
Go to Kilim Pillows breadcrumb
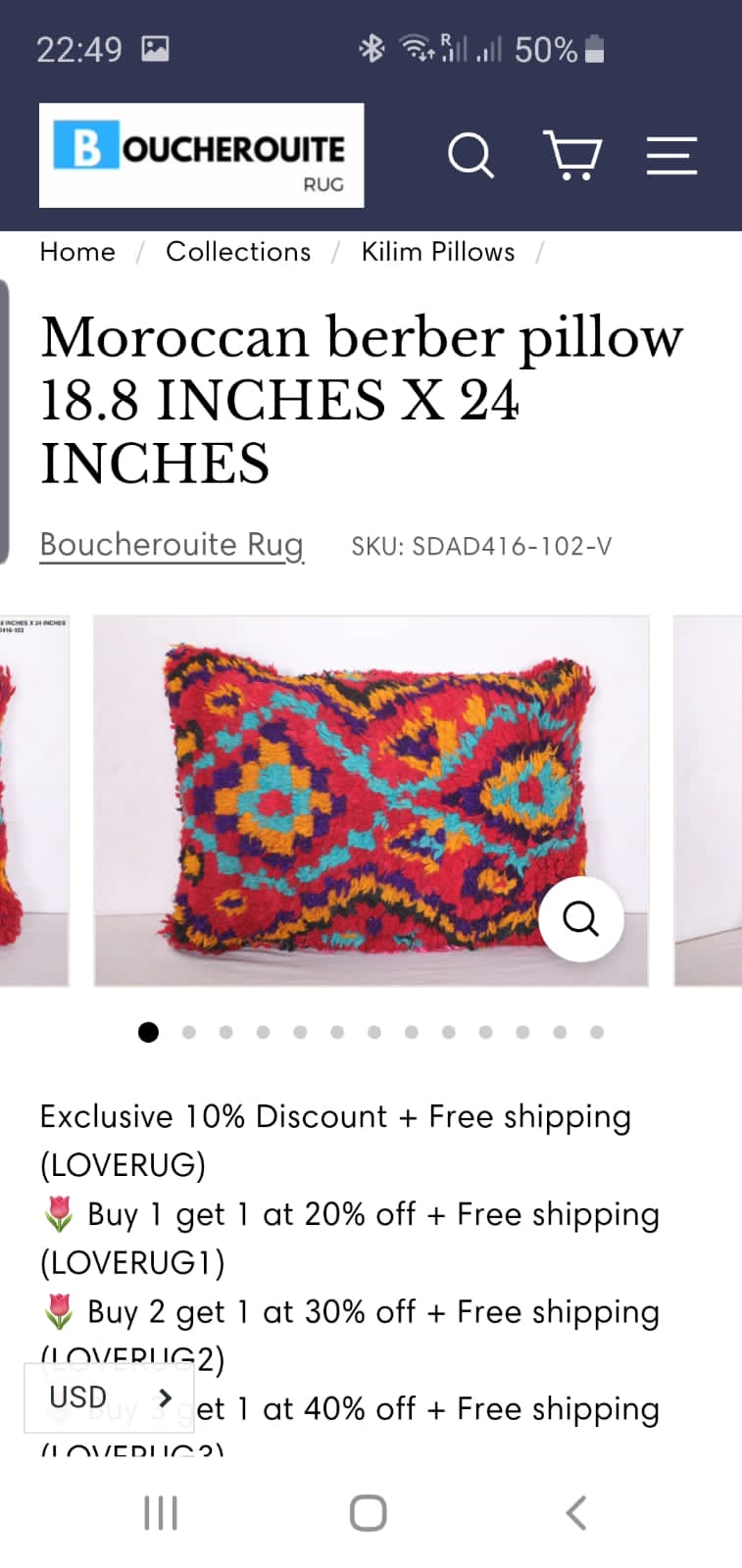tap(437, 252)
